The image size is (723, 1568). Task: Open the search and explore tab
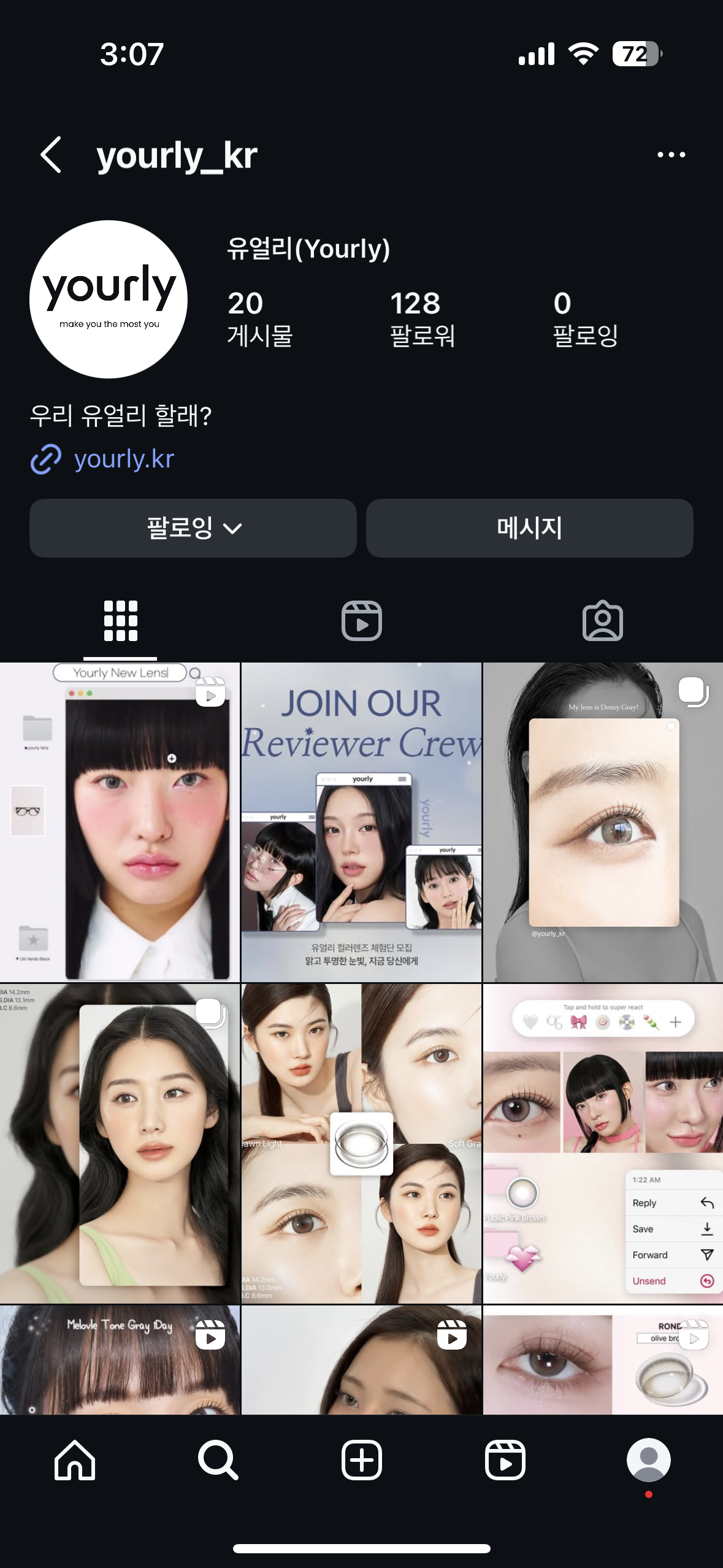point(218,1460)
